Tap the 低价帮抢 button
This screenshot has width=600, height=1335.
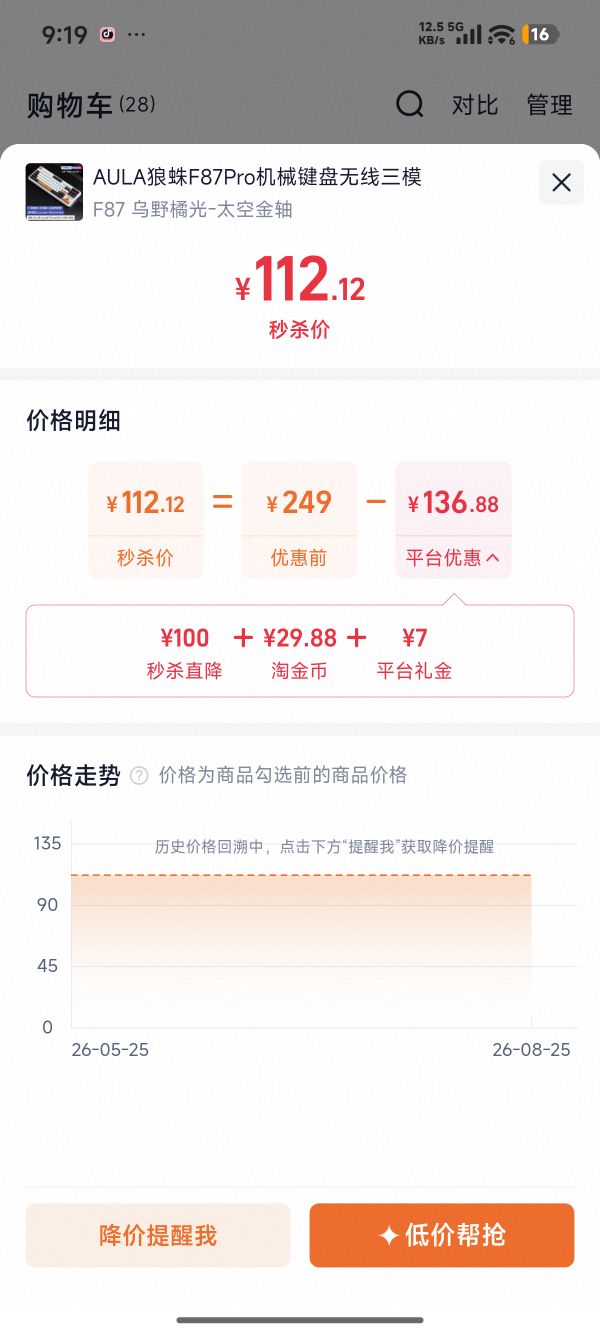[x=442, y=1235]
